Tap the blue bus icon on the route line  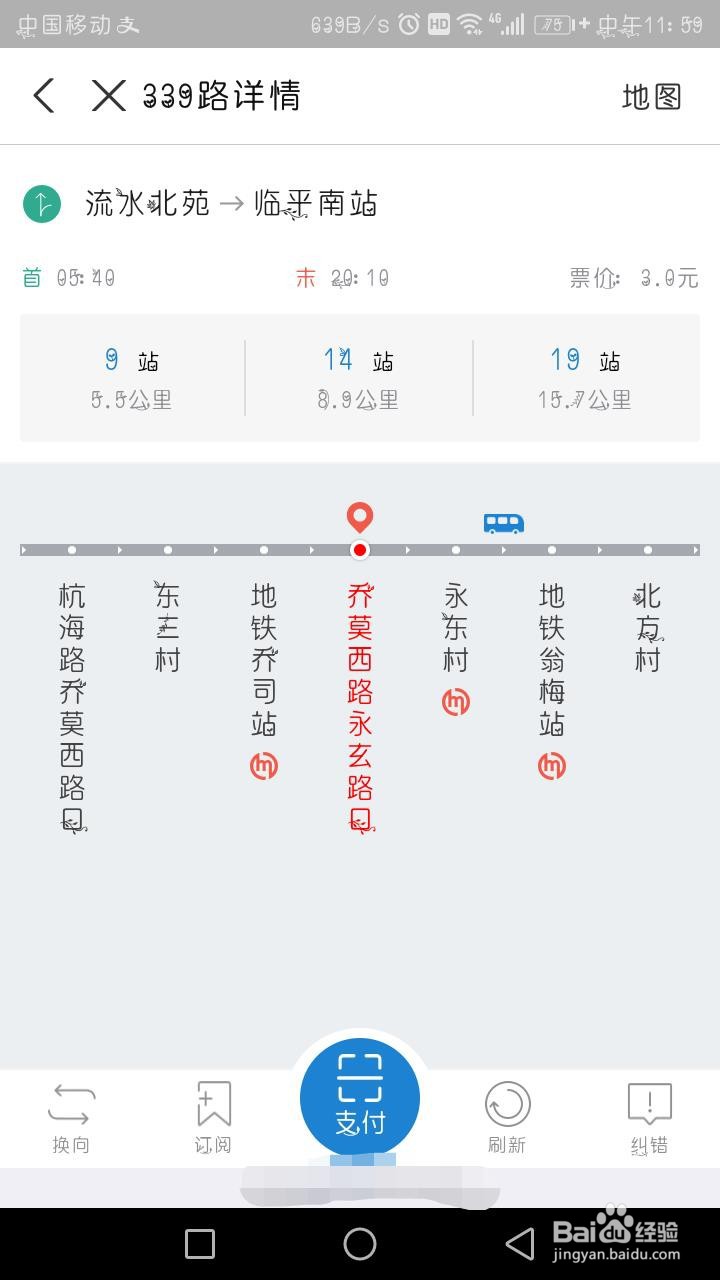pos(503,521)
